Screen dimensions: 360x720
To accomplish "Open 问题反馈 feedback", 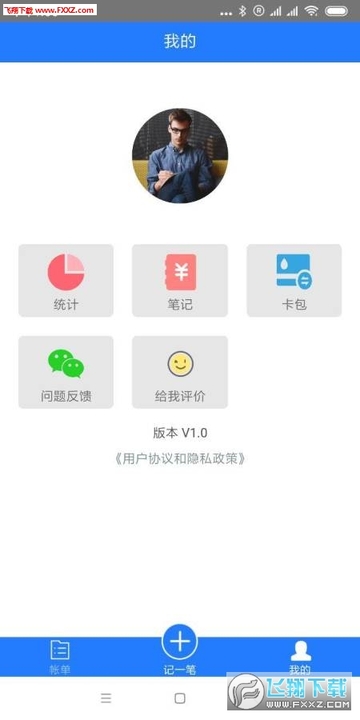I will (x=66, y=372).
